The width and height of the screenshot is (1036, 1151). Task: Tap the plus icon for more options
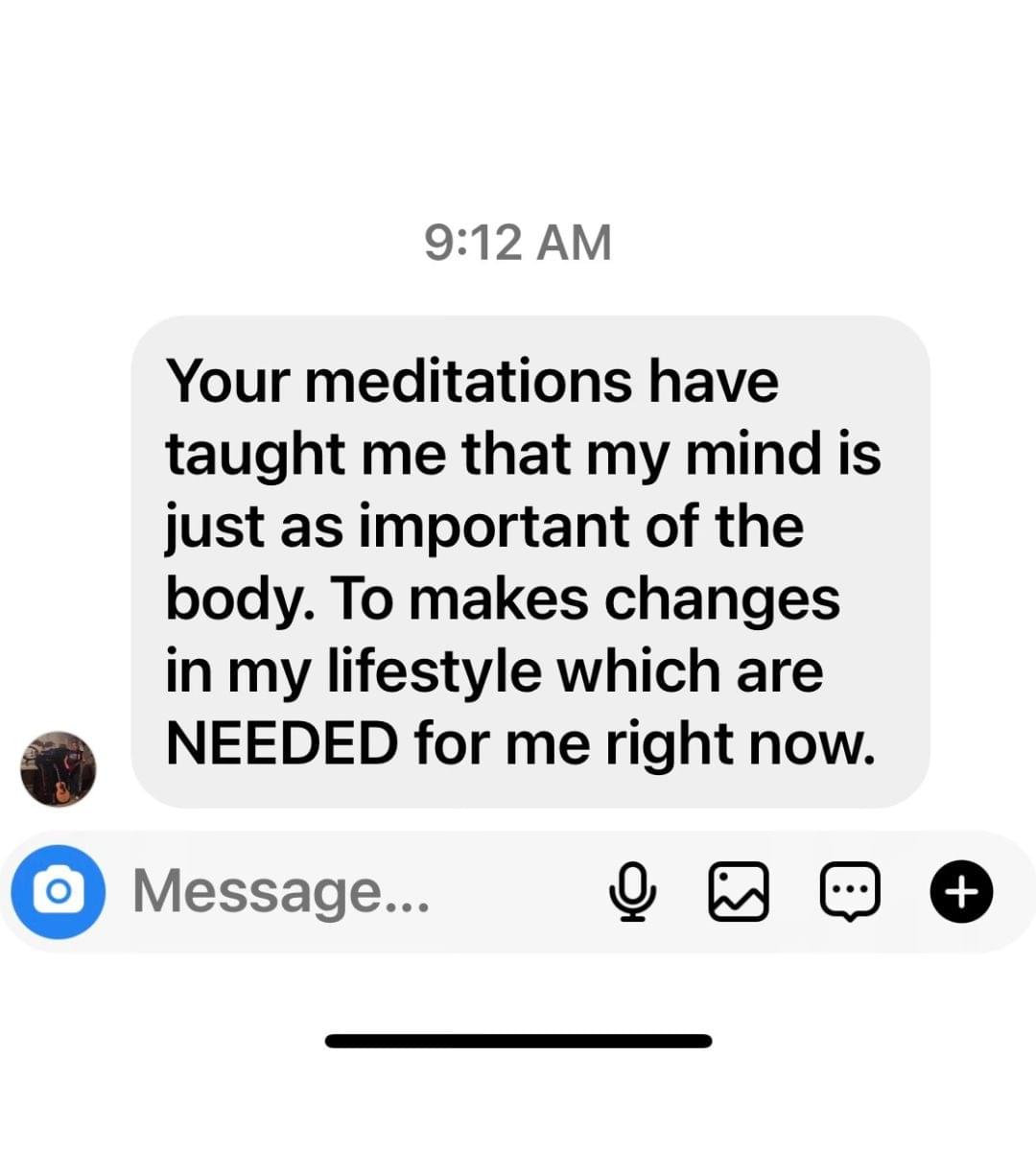pos(962,891)
